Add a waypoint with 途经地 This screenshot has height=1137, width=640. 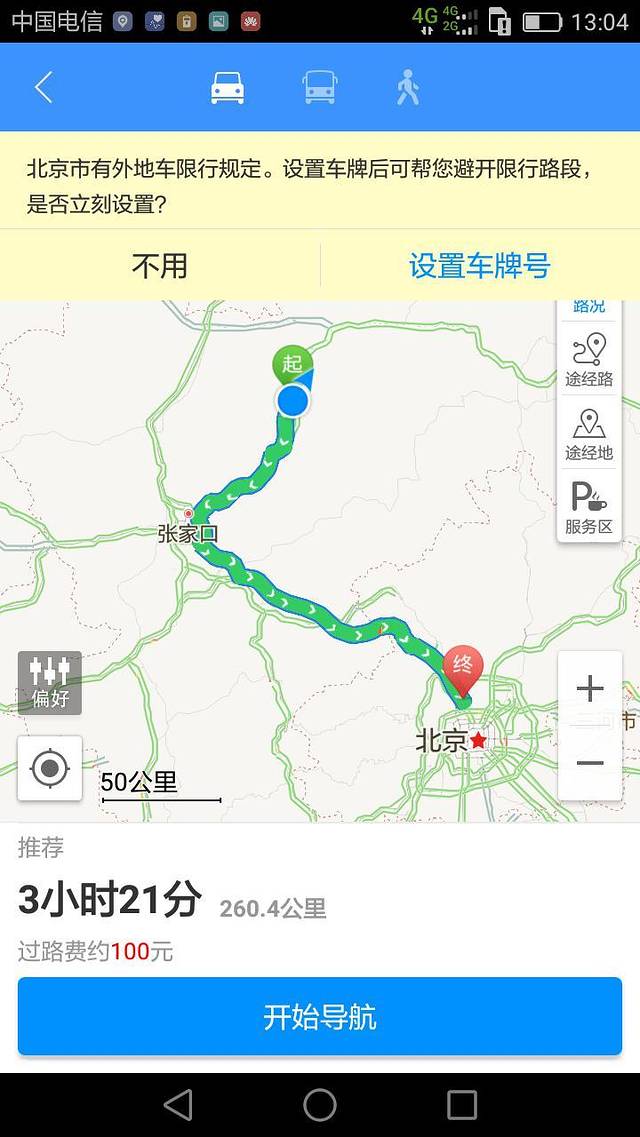pos(589,435)
